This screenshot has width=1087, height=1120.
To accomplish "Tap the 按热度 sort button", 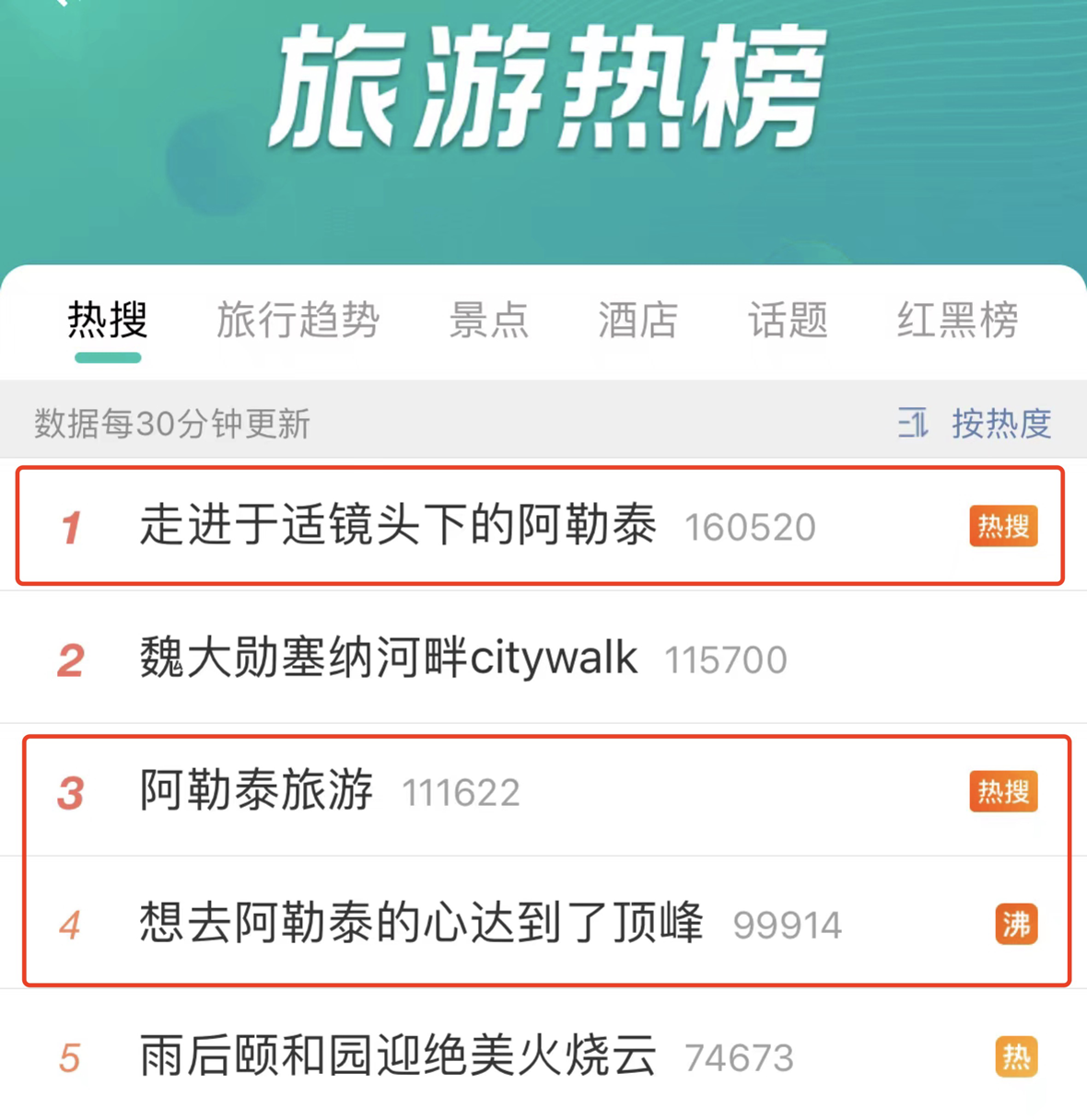I will click(976, 424).
